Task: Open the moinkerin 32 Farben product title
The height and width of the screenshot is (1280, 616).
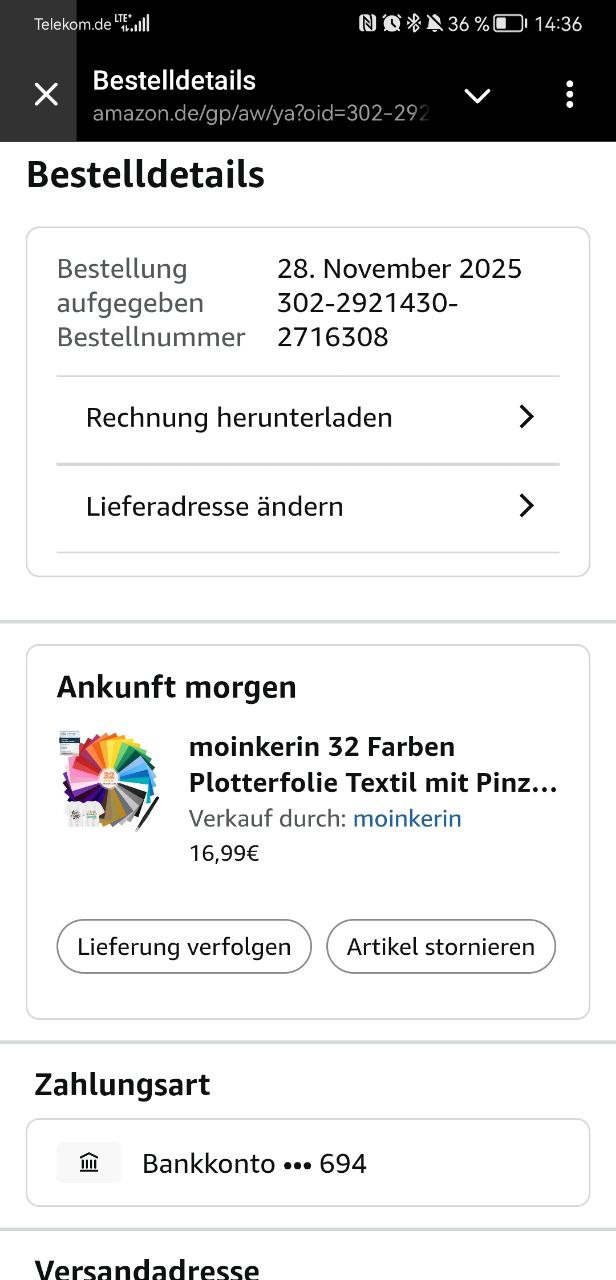Action: 372,765
